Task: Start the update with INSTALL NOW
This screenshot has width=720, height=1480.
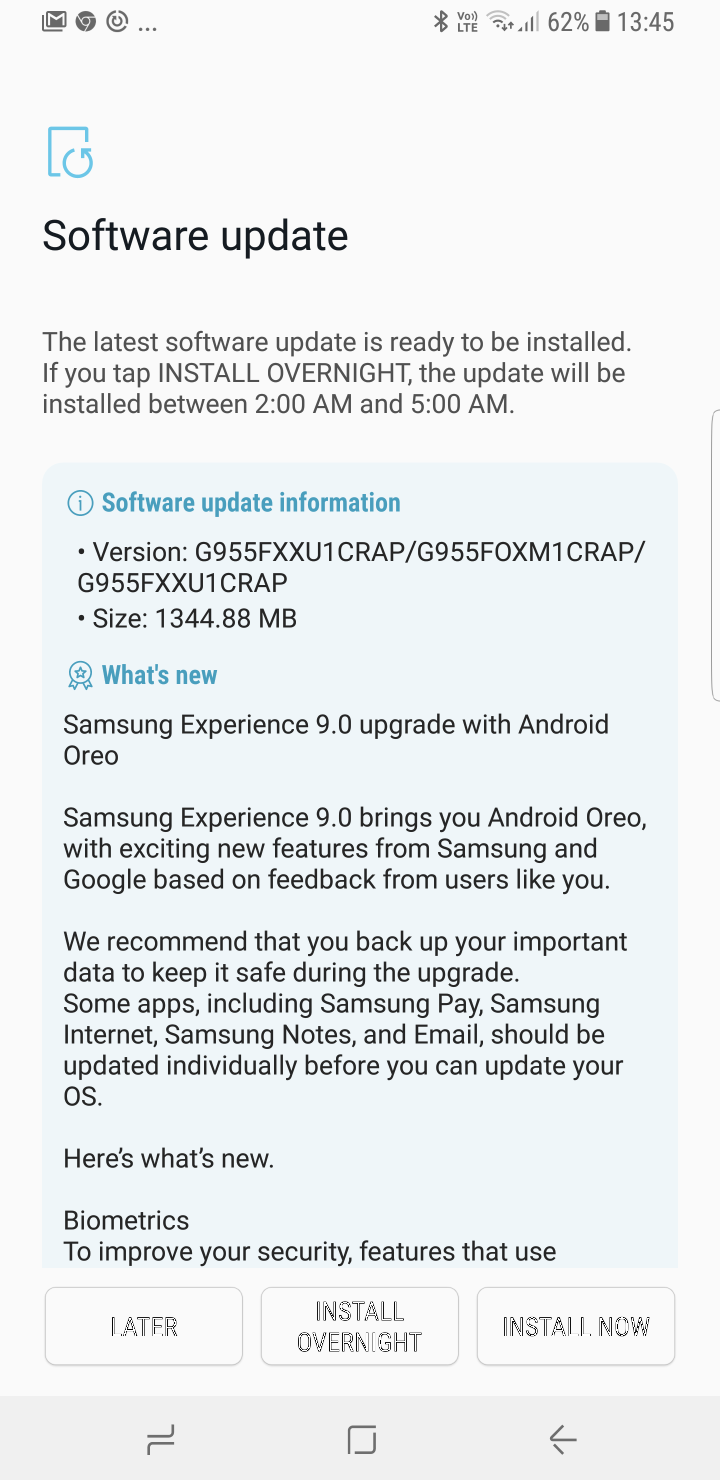Action: coord(576,1326)
